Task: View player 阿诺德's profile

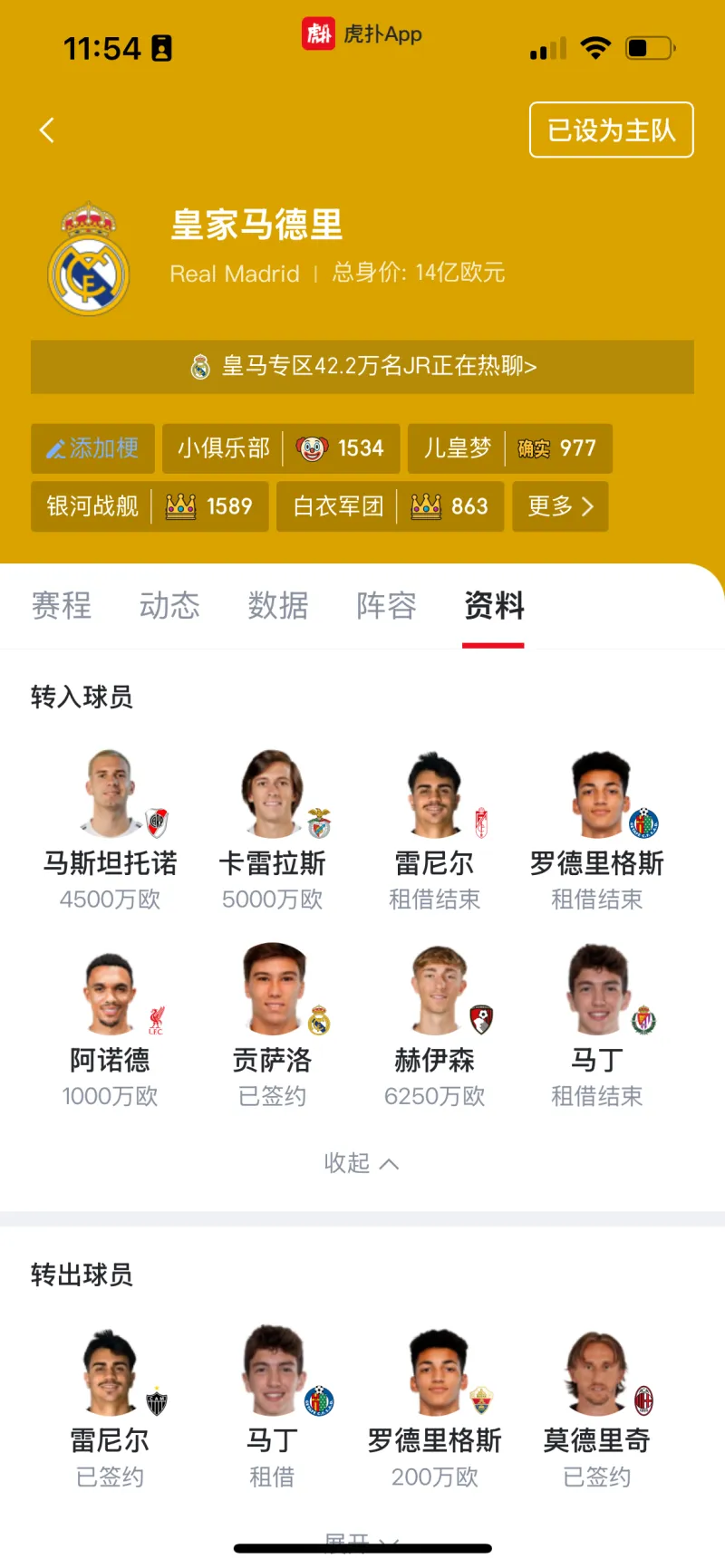Action: pos(111,1025)
